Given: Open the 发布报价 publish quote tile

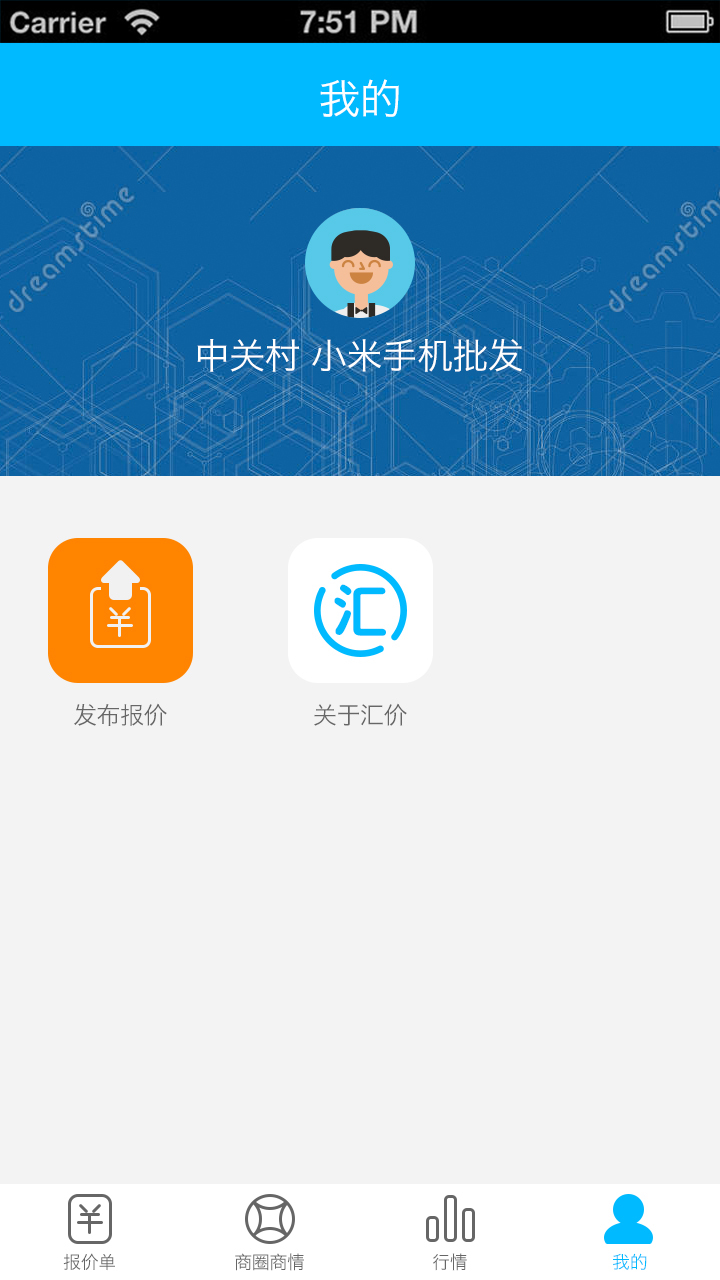Looking at the screenshot, I should [x=120, y=610].
